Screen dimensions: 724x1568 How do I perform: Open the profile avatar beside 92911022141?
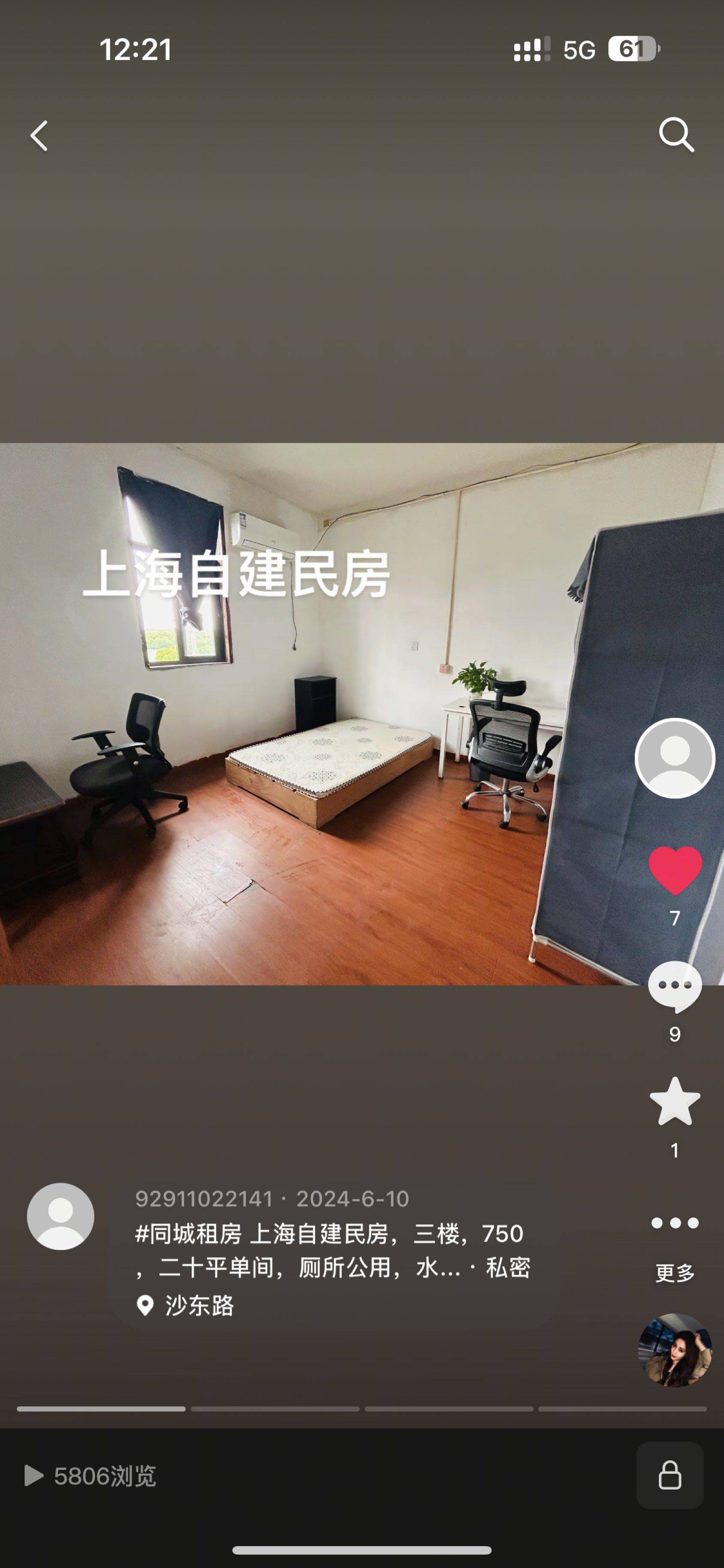click(60, 1216)
